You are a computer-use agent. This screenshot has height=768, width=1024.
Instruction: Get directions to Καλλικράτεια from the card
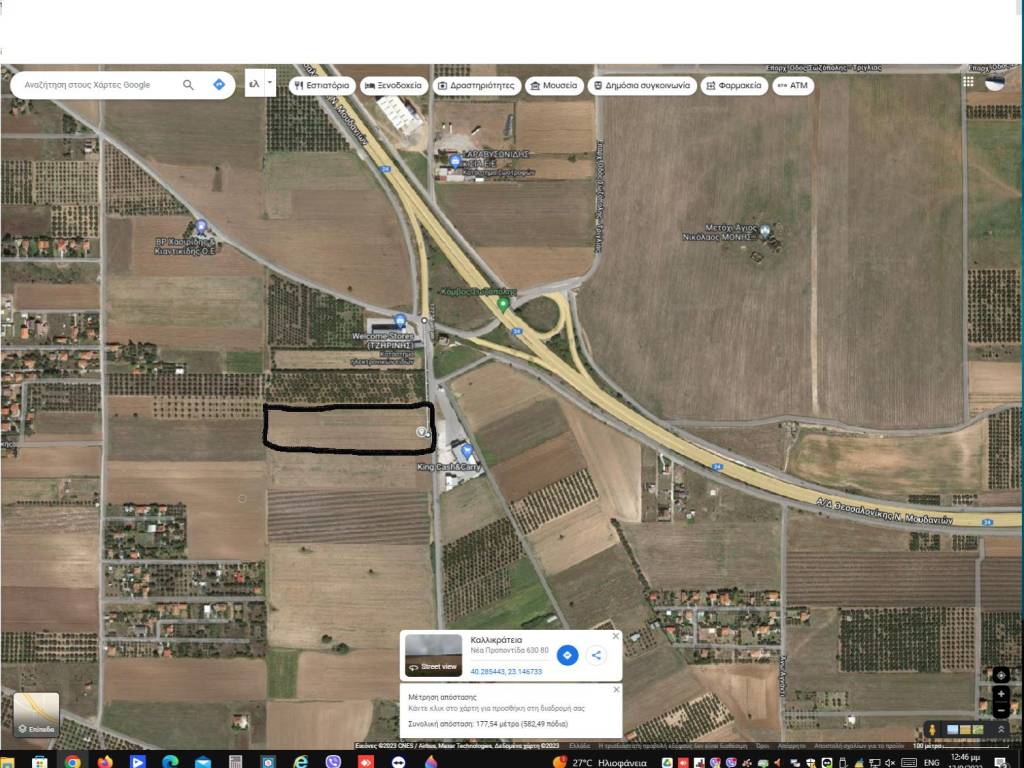coord(567,655)
